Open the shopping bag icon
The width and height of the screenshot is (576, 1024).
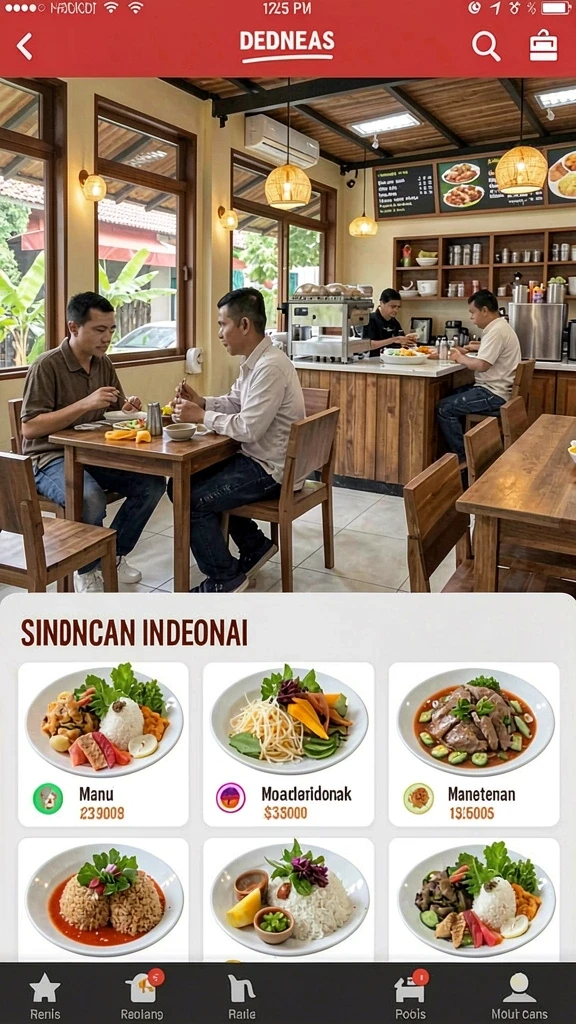click(543, 46)
